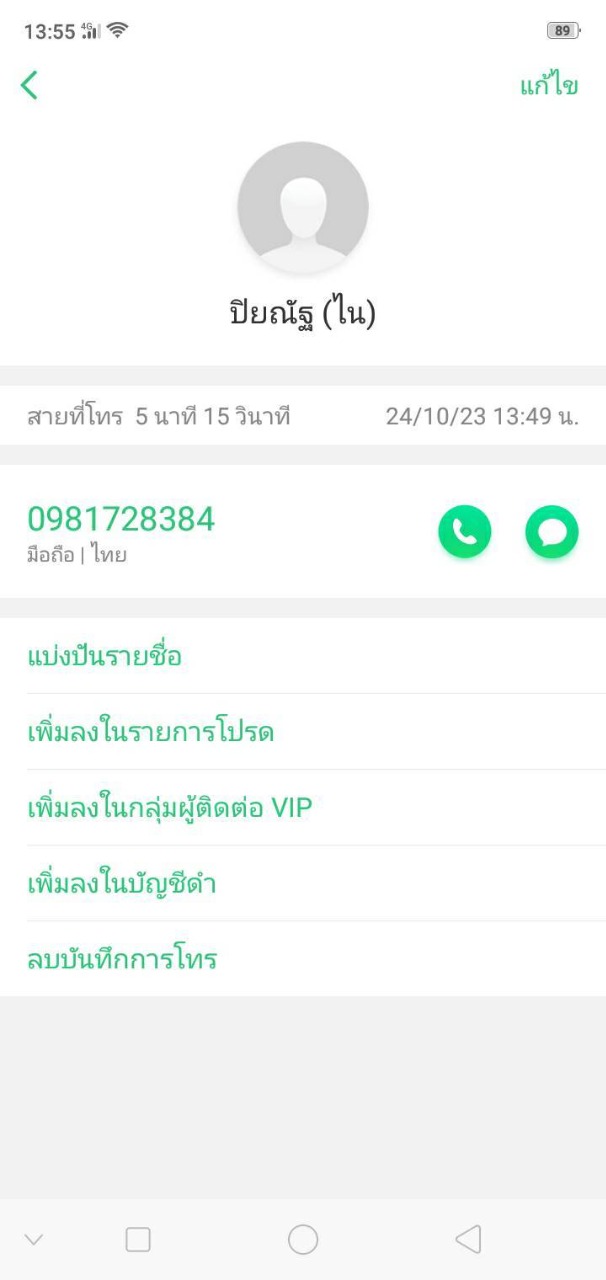Open the contact's profile picture
The width and height of the screenshot is (606, 1280).
pyautogui.click(x=303, y=207)
